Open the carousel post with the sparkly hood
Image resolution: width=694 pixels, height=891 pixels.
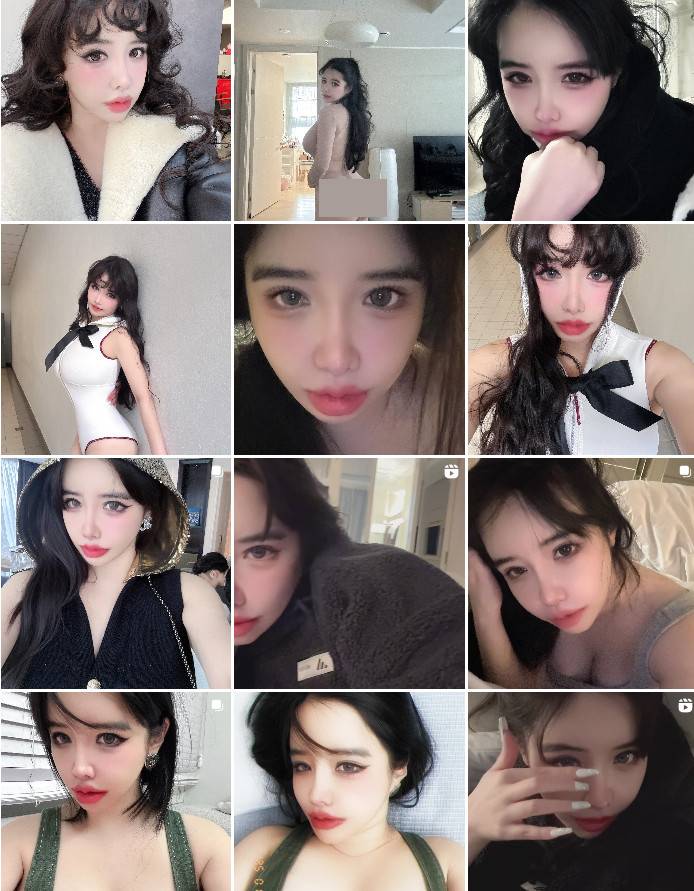(x=115, y=573)
